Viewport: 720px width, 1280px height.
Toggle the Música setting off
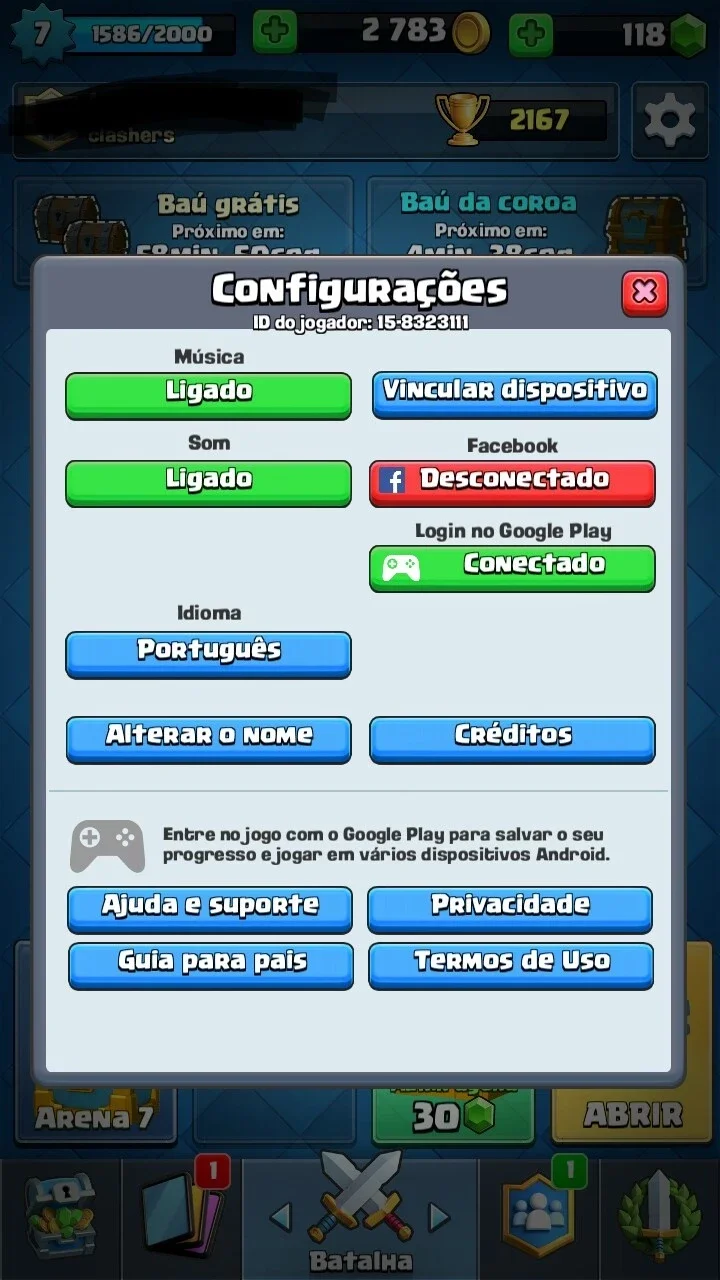click(208, 394)
